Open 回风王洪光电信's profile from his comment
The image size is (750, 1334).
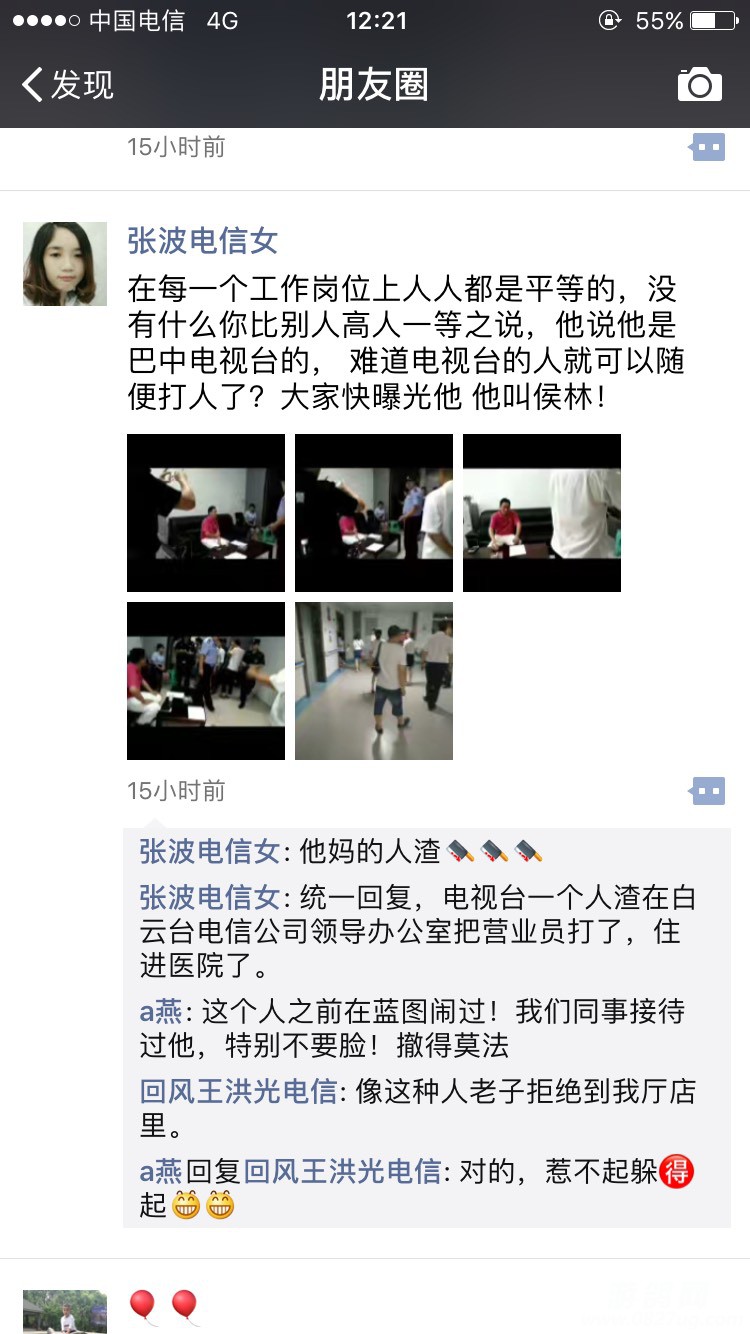[x=238, y=1091]
